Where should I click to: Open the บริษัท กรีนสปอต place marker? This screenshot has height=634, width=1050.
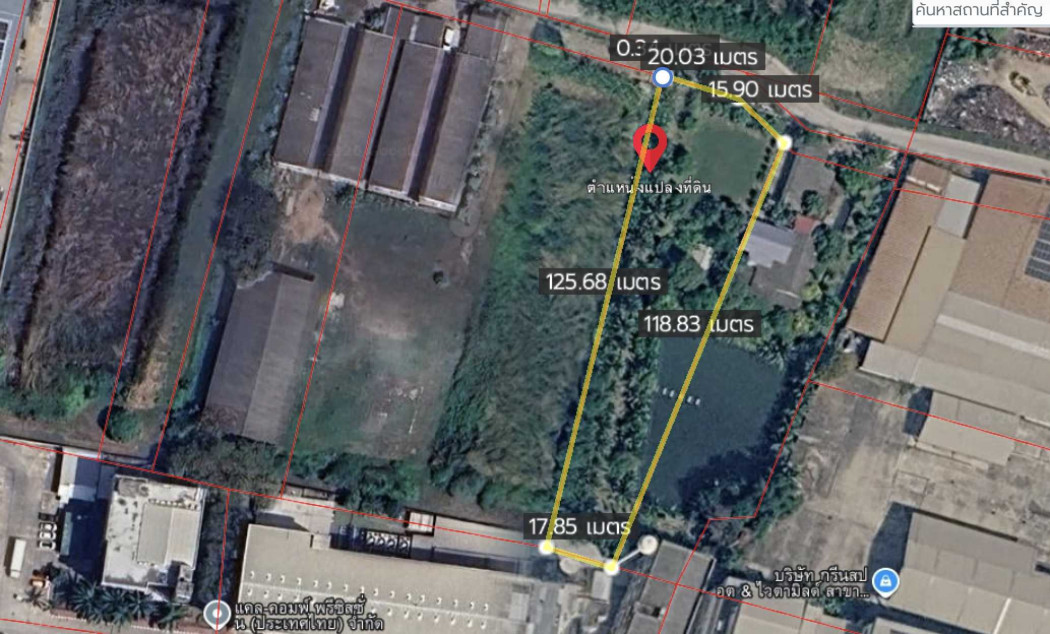pyautogui.click(x=885, y=580)
